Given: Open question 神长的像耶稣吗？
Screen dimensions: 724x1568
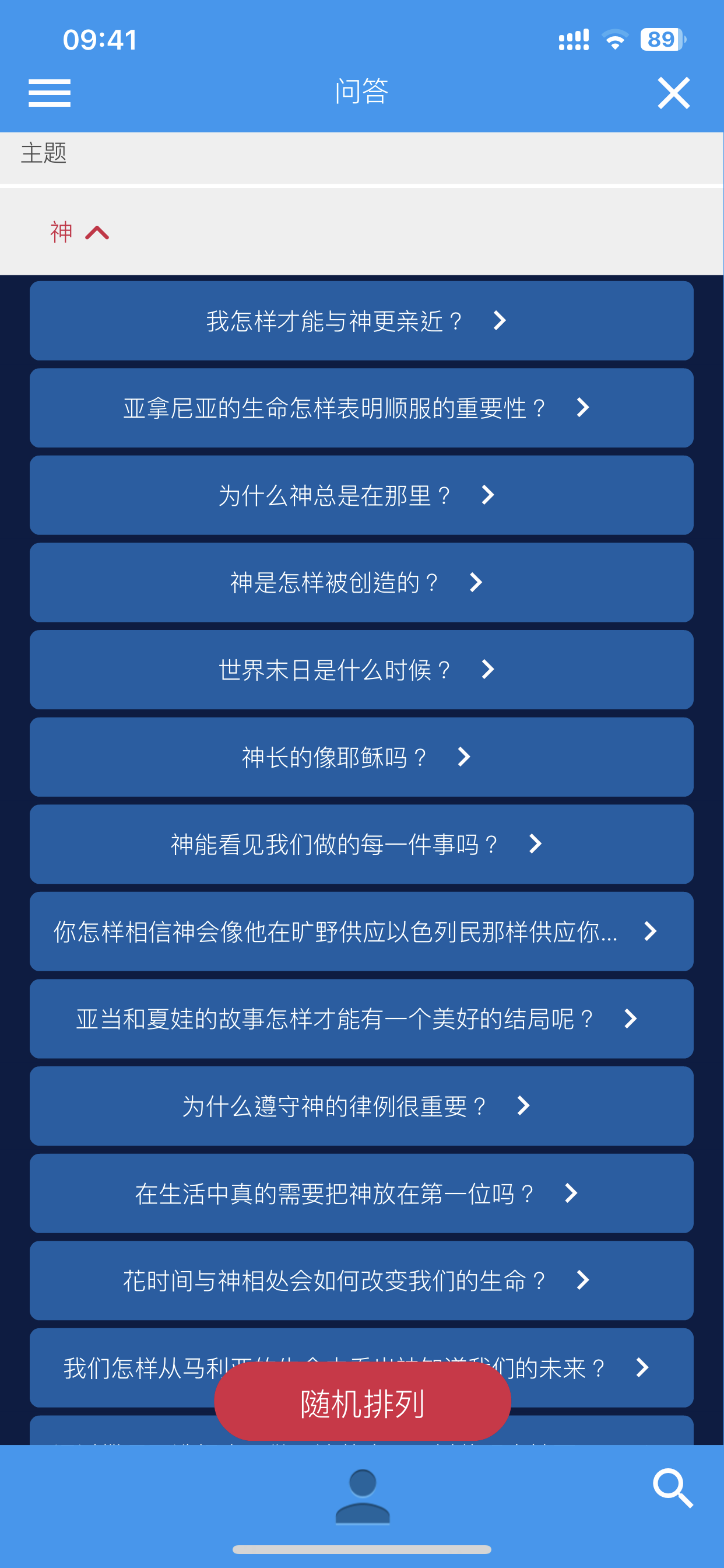Looking at the screenshot, I should pos(361,757).
